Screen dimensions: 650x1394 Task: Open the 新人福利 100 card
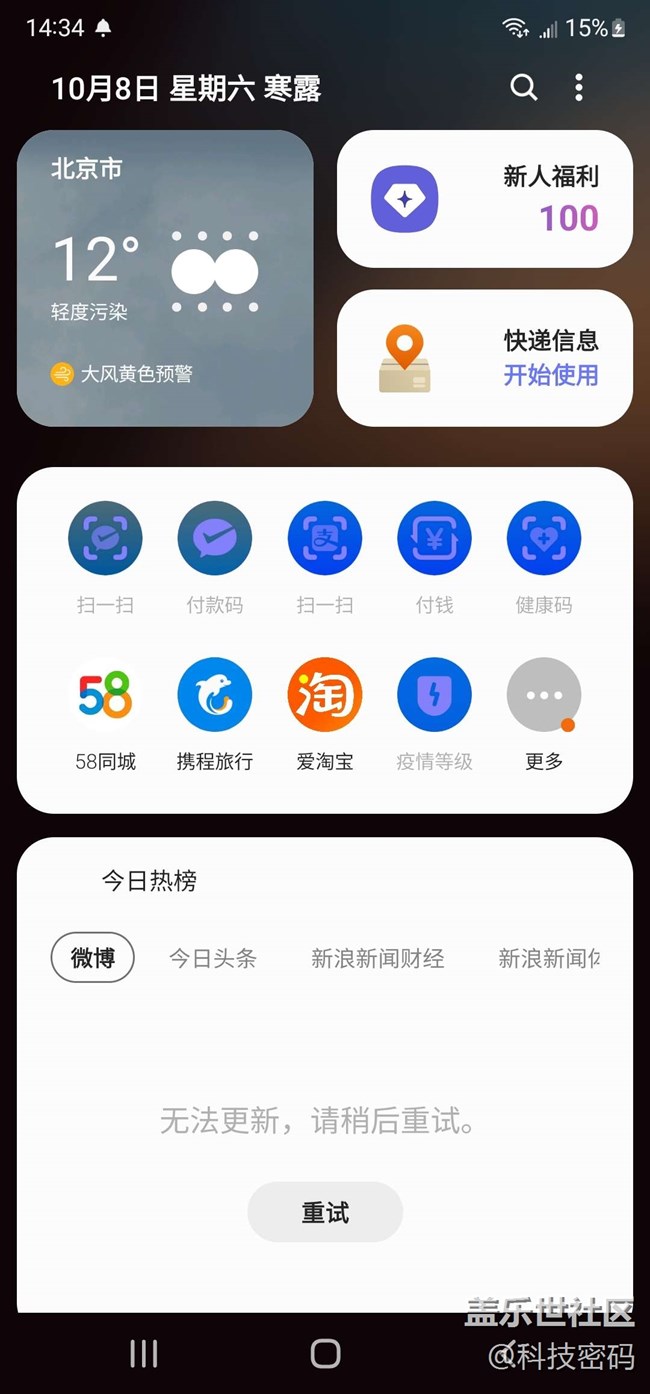pos(485,199)
